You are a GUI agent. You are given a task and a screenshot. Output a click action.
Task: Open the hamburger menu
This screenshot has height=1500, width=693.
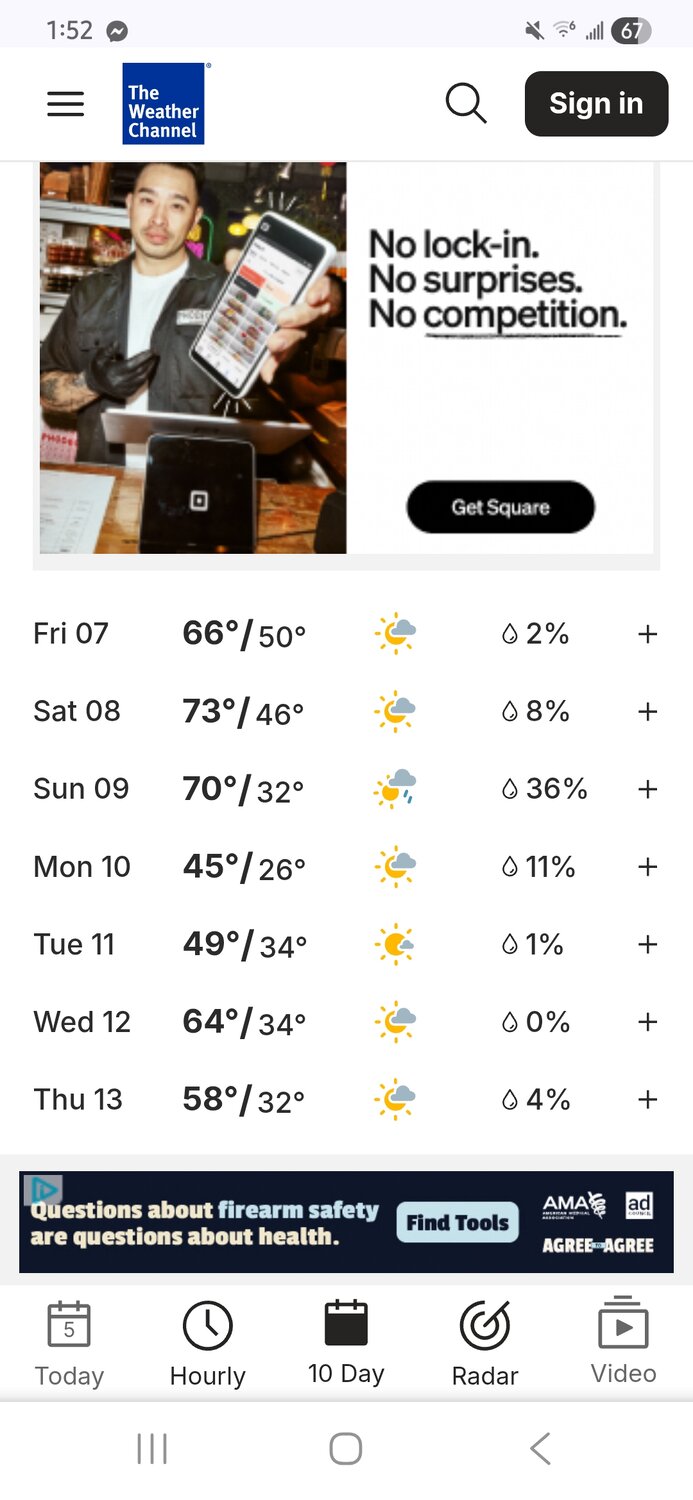66,104
